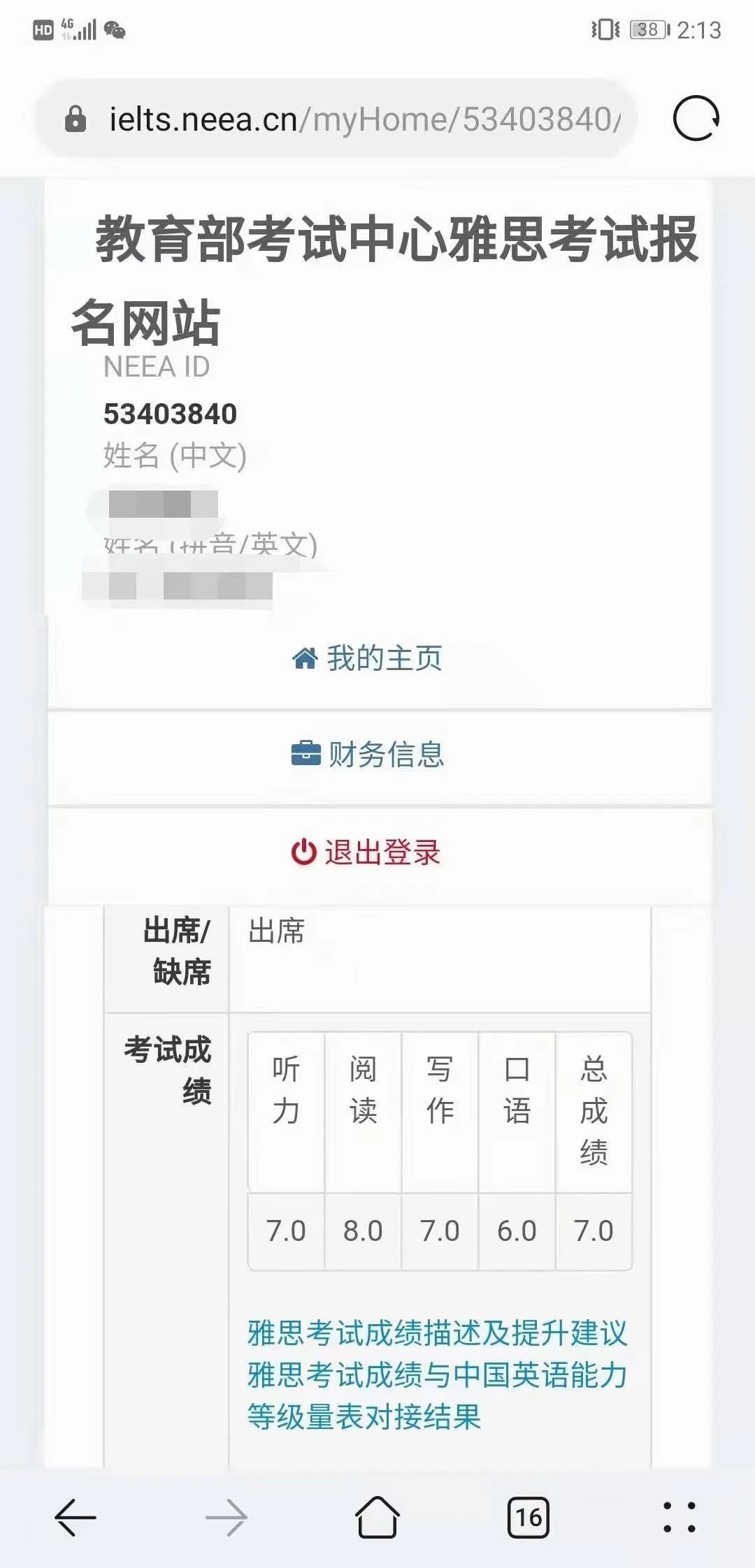Open the browser home page
The height and width of the screenshot is (1568, 755).
(x=377, y=1517)
